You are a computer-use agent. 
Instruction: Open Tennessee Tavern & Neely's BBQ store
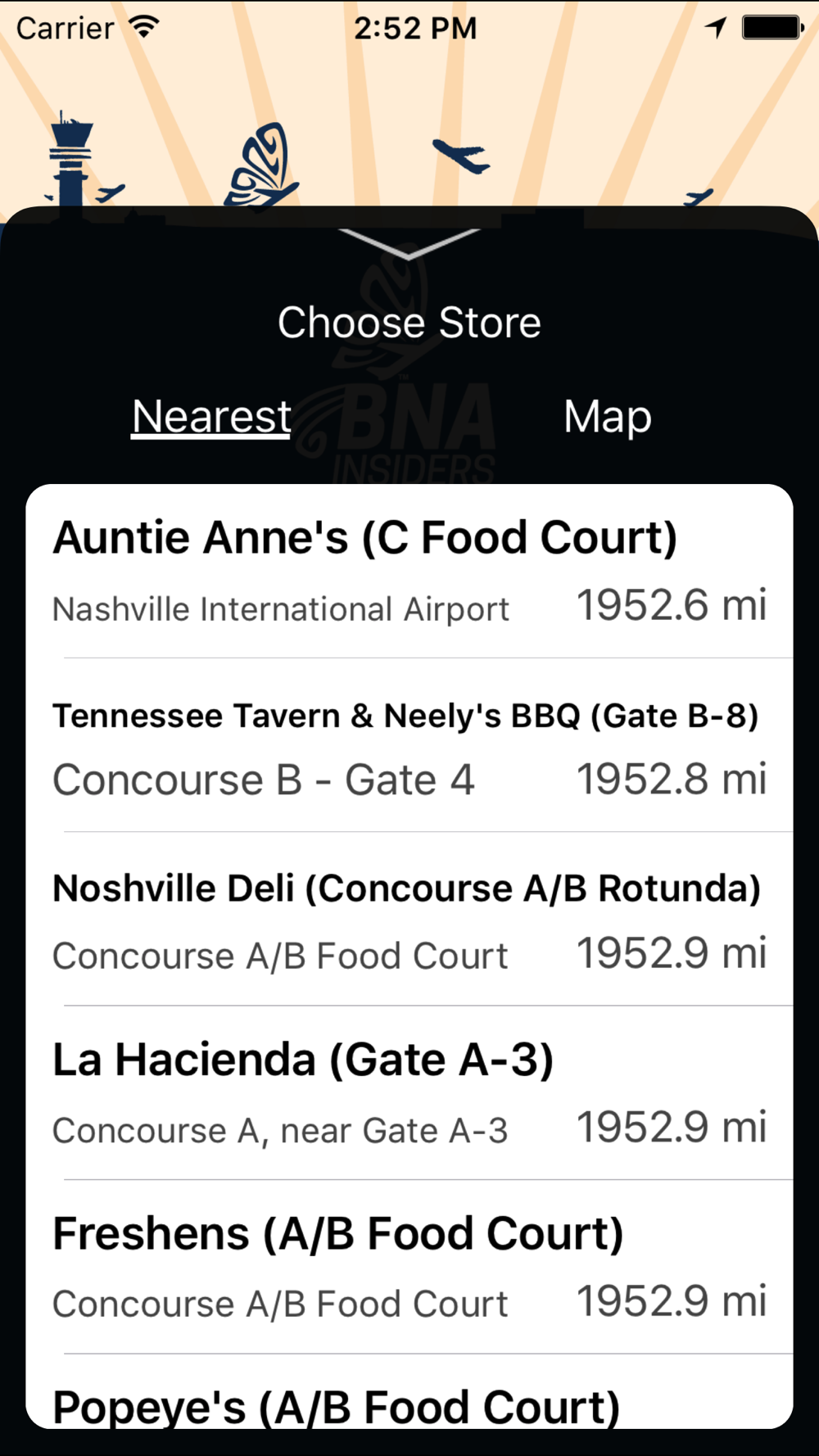click(409, 745)
